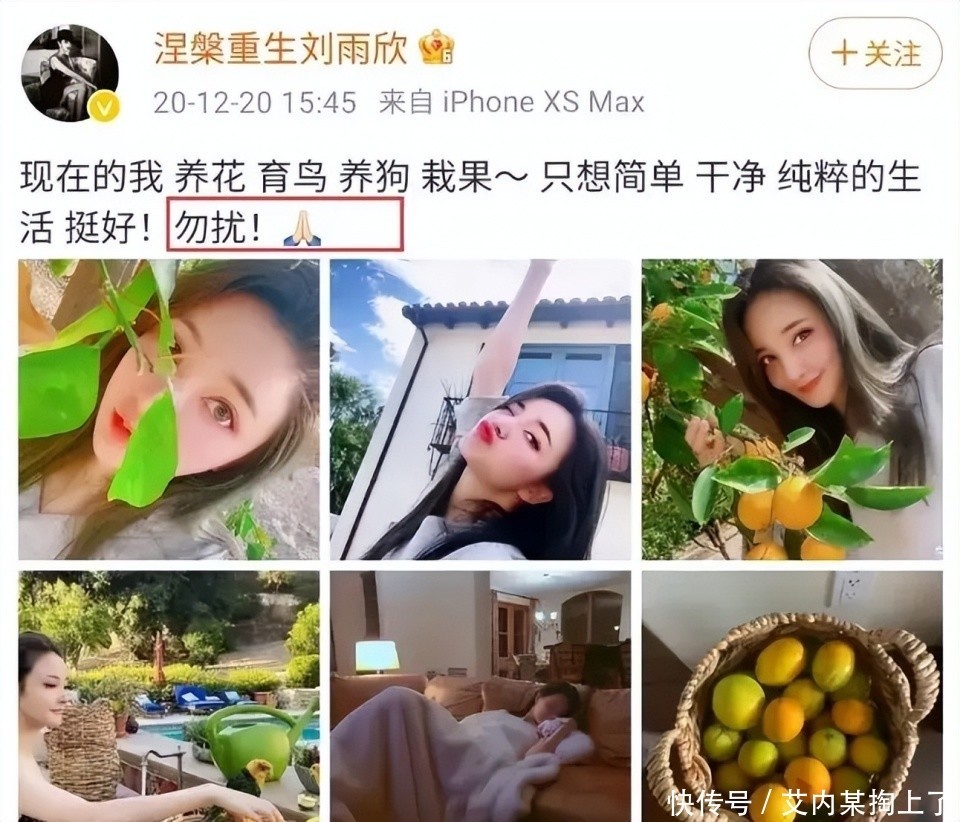Viewport: 960px width, 822px height.
Task: Follow this user with the 关注 button
Action: 875,53
